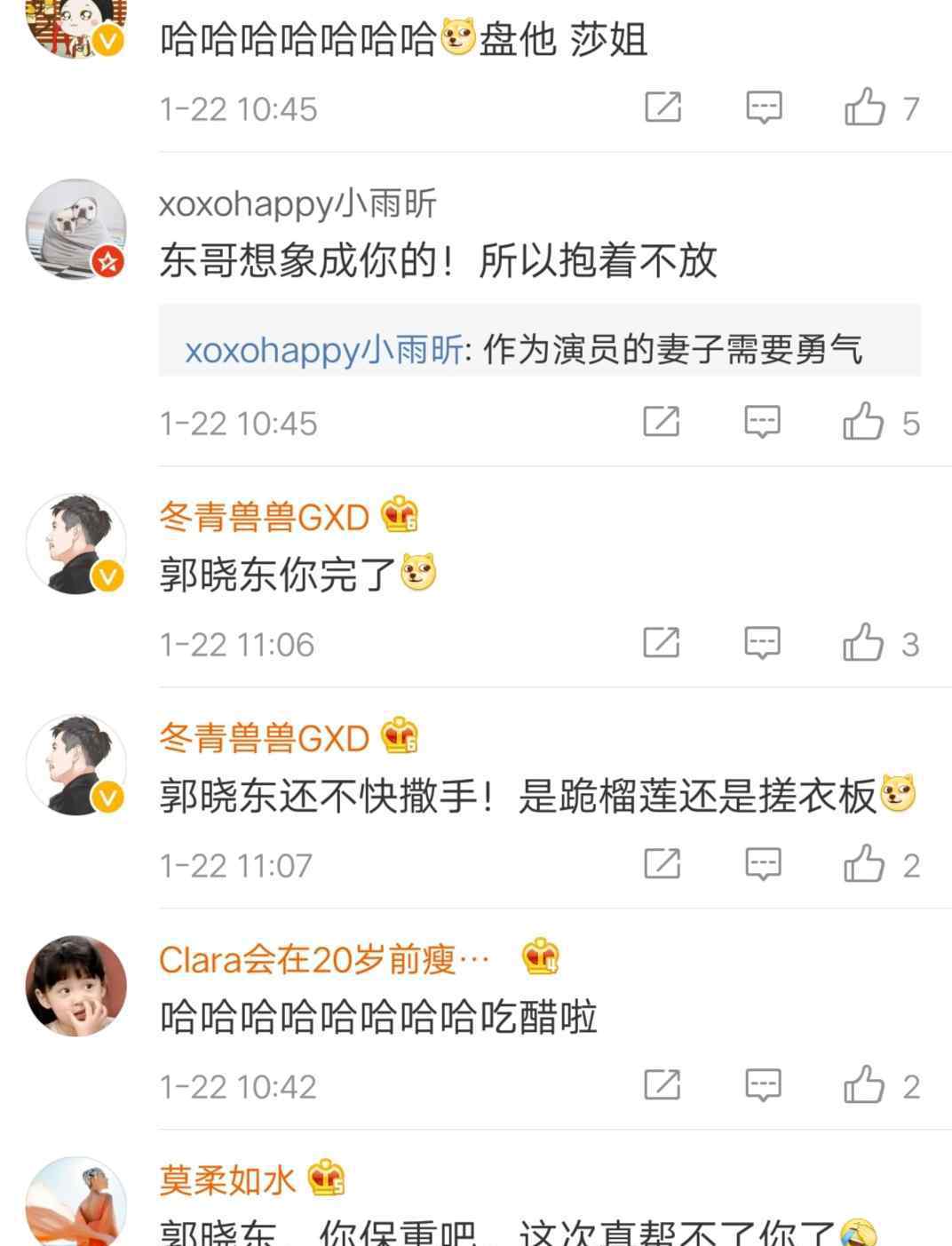Open the xoxohappy小雨昕 link in the quoted reply

[323, 350]
